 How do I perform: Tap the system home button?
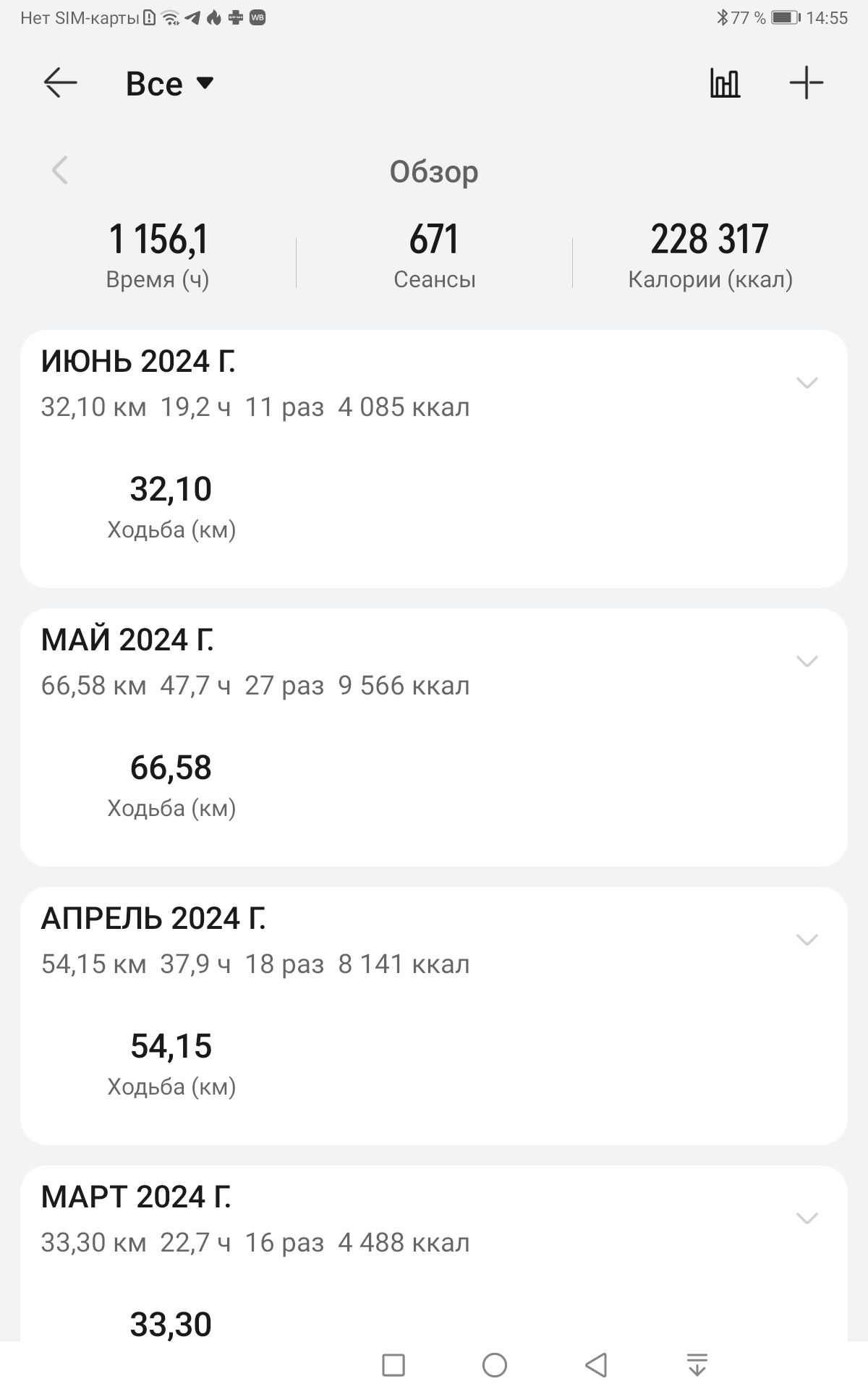pyautogui.click(x=495, y=1365)
